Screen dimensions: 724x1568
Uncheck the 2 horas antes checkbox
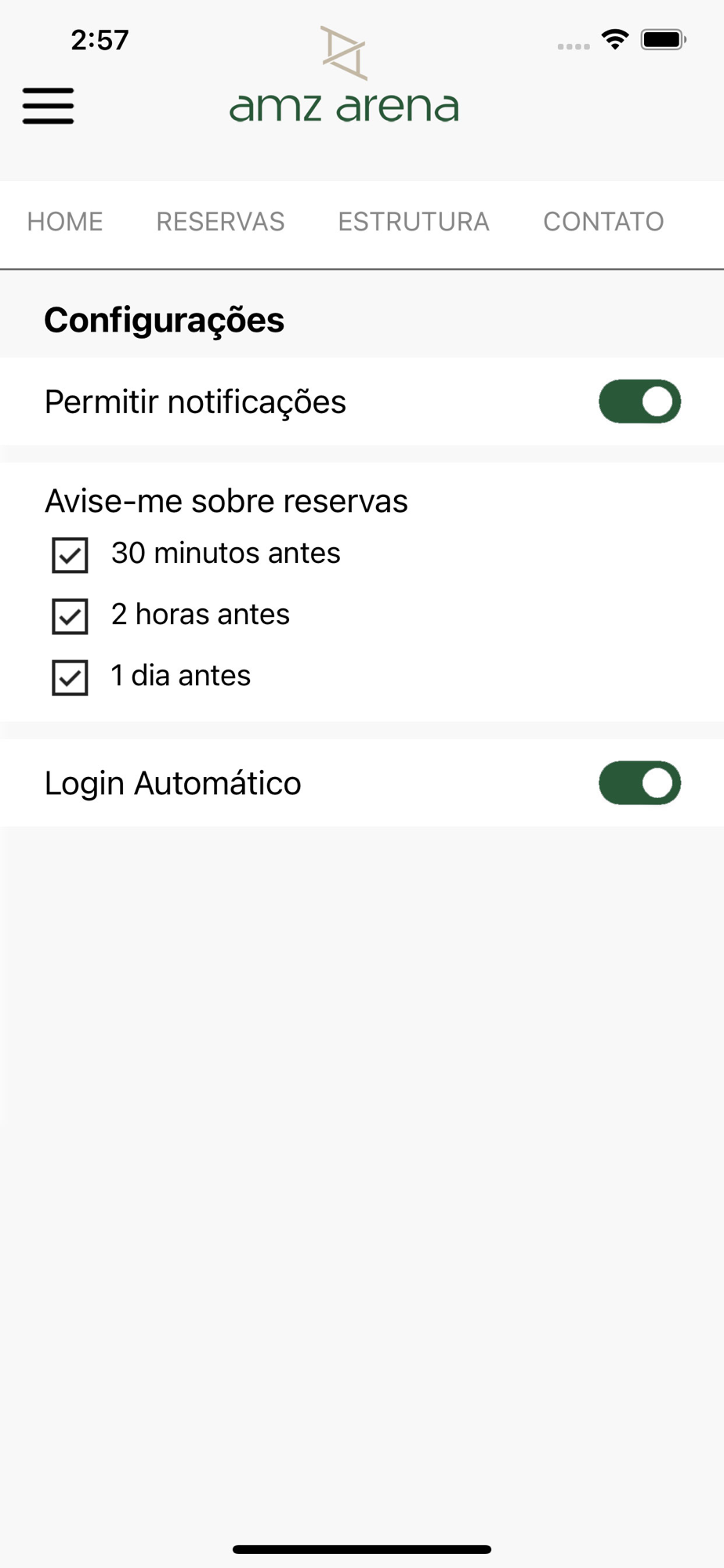click(70, 616)
